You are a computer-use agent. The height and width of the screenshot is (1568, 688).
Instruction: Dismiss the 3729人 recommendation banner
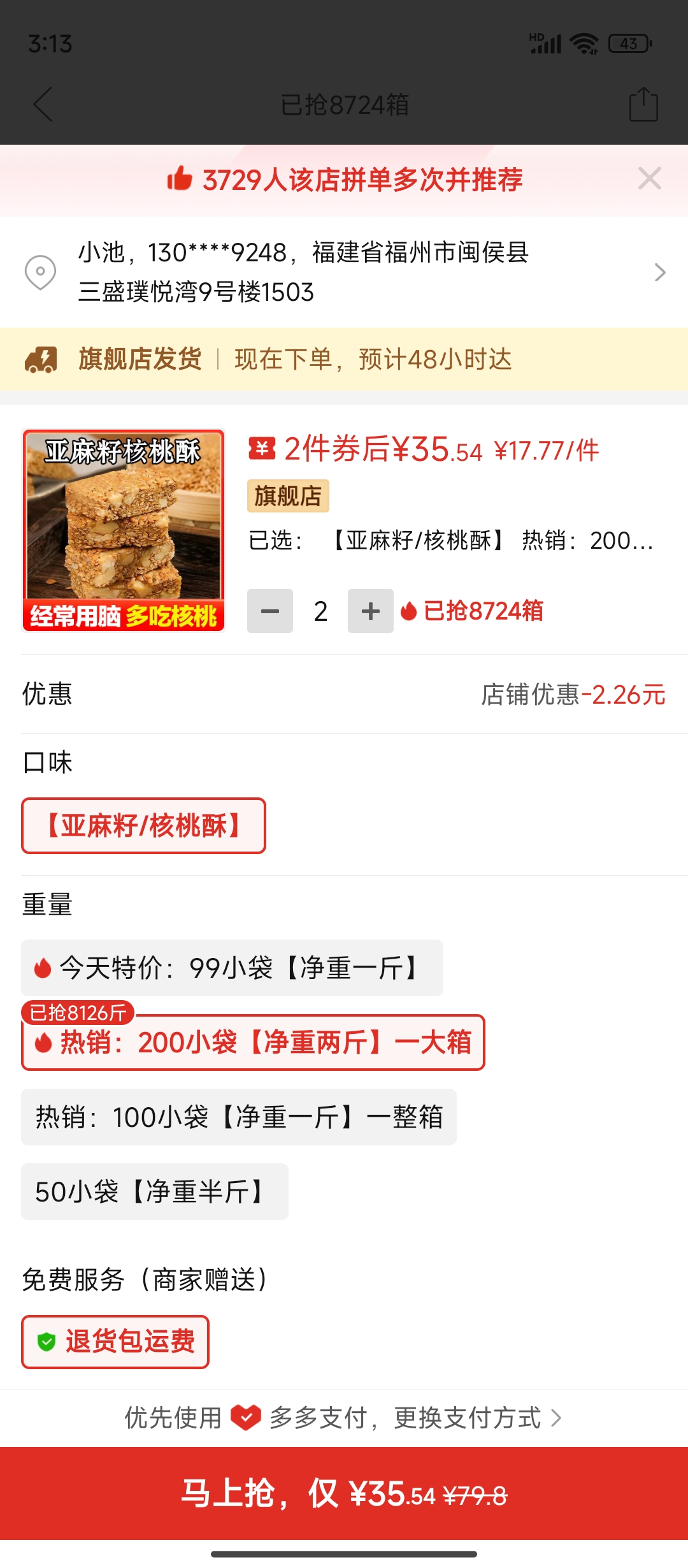[649, 179]
